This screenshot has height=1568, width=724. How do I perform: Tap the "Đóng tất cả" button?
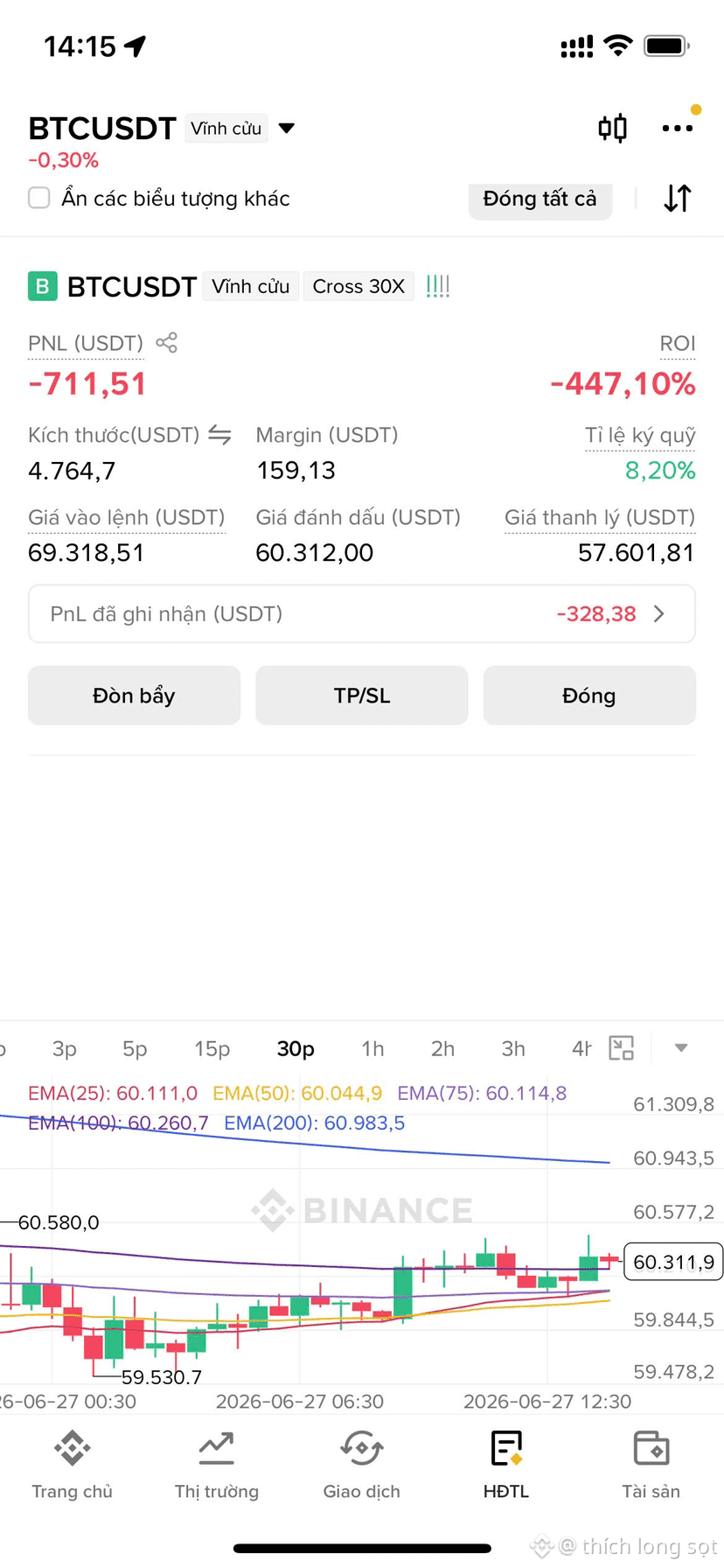(540, 199)
